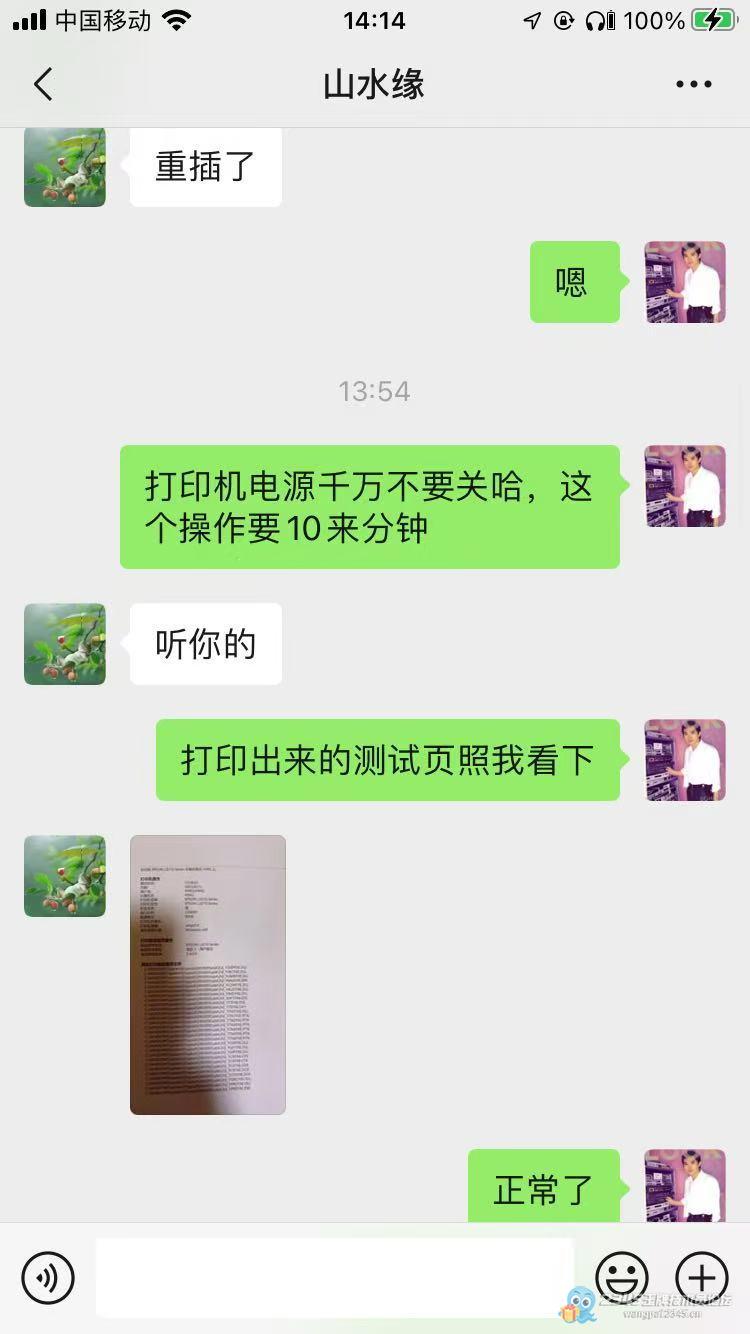Switch to voice message input
The width and height of the screenshot is (750, 1334).
click(48, 1277)
